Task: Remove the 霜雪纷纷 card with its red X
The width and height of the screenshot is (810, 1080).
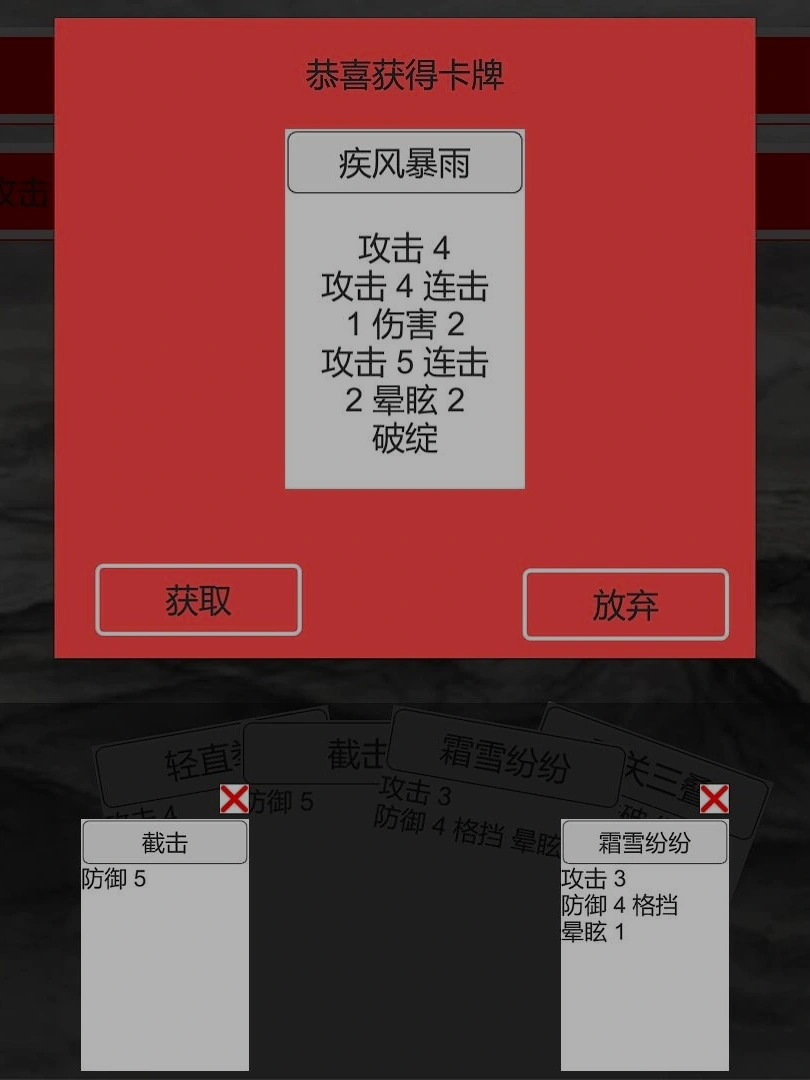Action: coord(714,799)
